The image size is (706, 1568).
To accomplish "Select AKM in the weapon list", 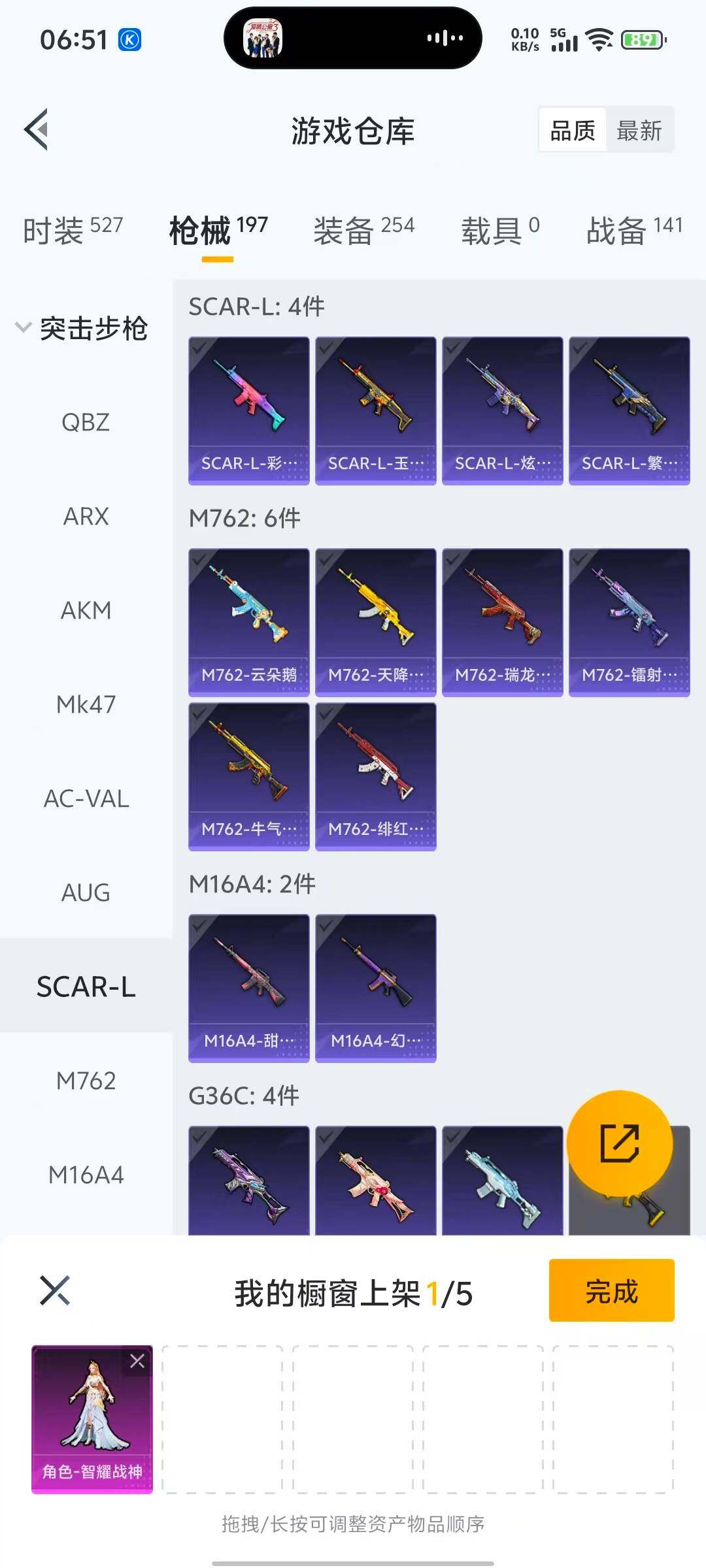I will click(86, 611).
